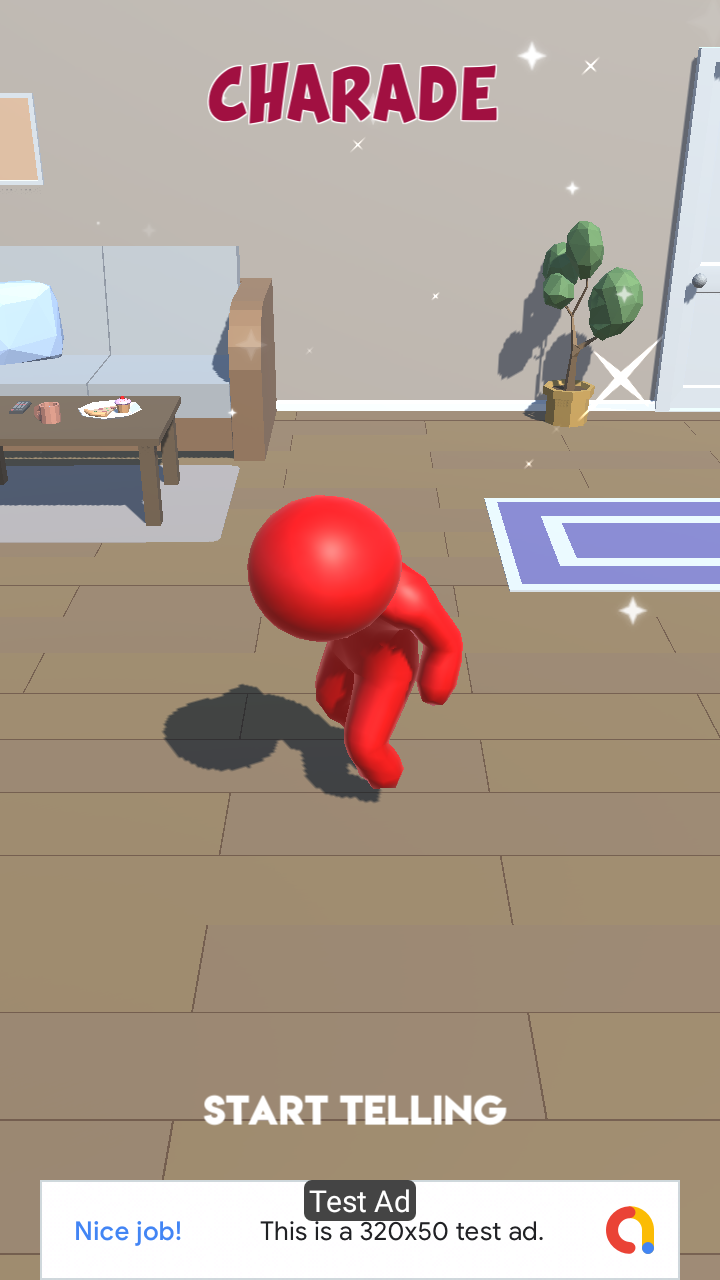Open the test ad banner
This screenshot has height=1280, width=720.
360,1230
